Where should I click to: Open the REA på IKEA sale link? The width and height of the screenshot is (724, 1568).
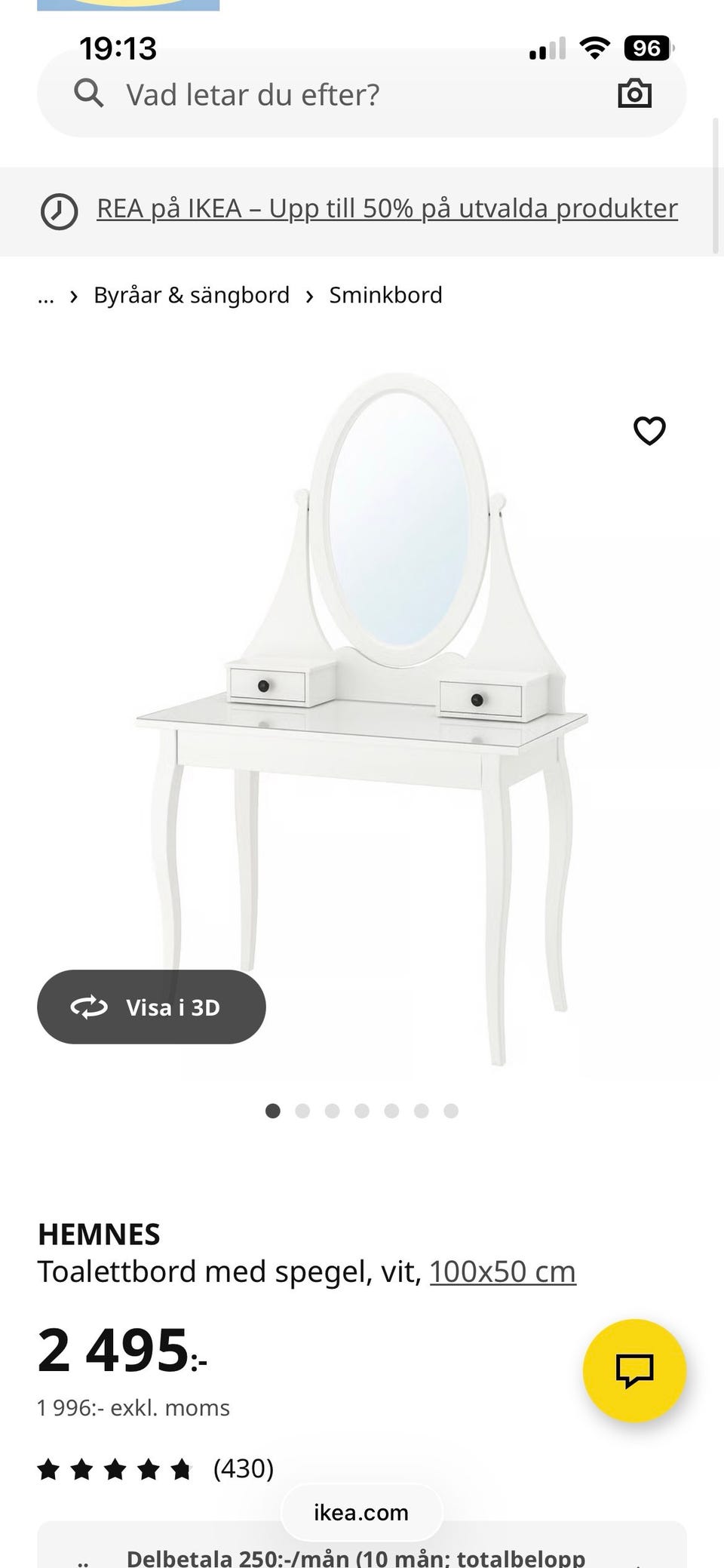pos(386,208)
